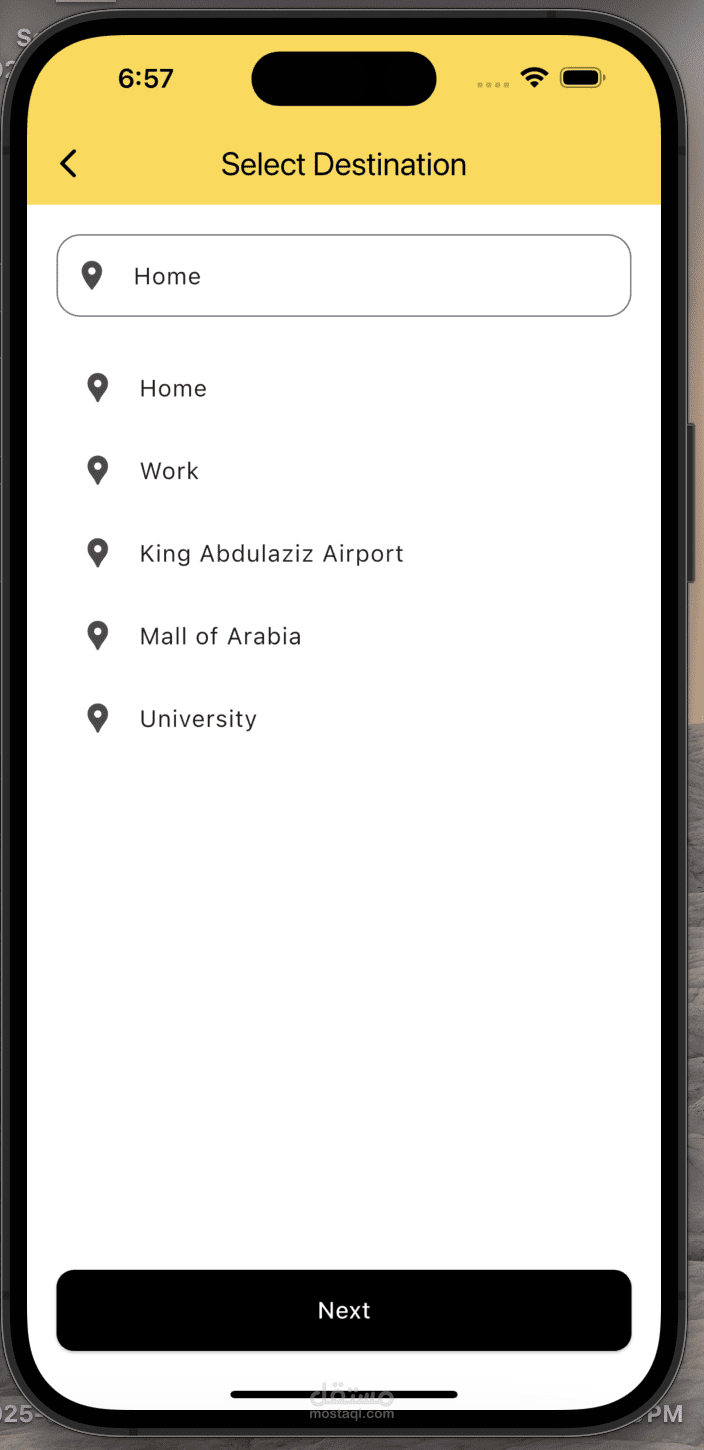Select Home from the destination list
The width and height of the screenshot is (704, 1450).
coord(173,388)
